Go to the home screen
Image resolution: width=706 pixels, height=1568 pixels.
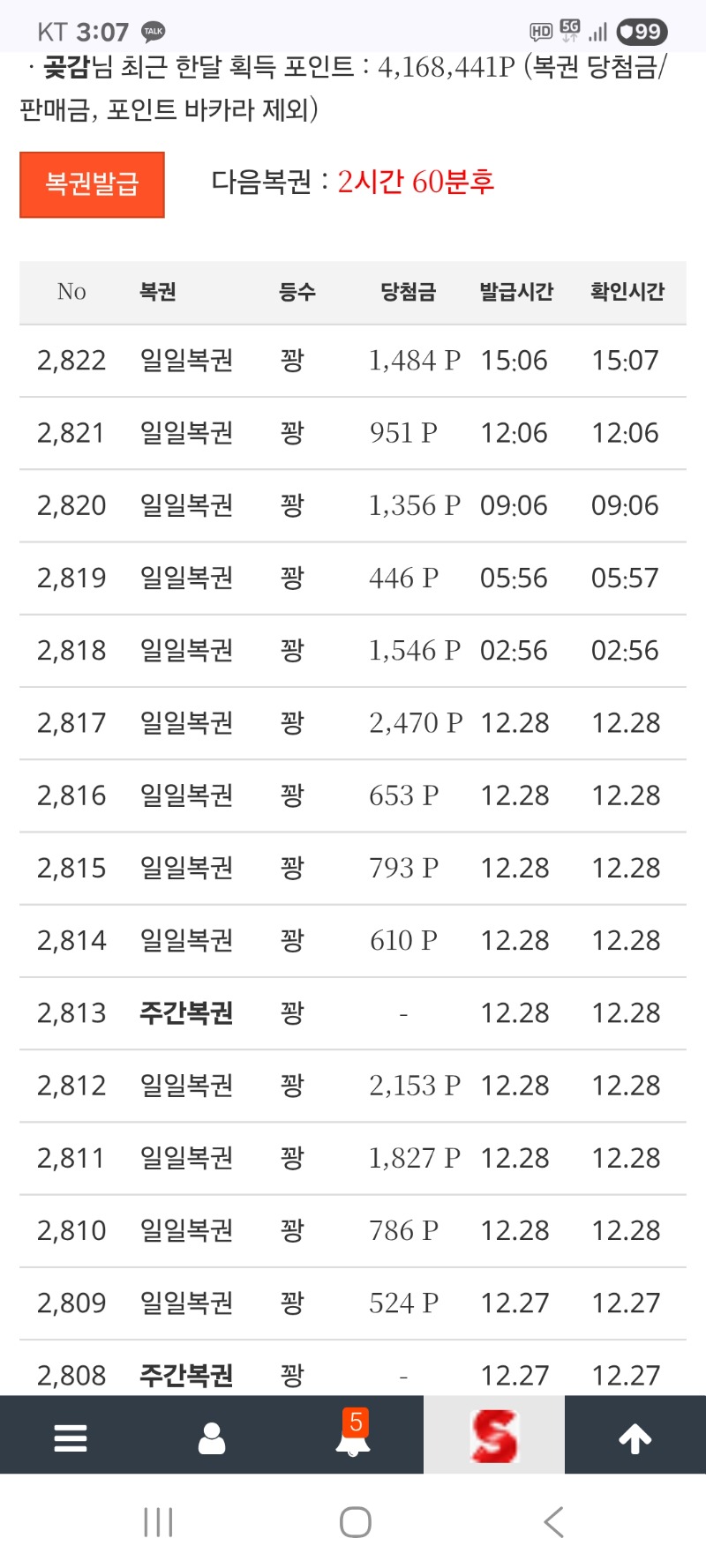coord(355,1522)
